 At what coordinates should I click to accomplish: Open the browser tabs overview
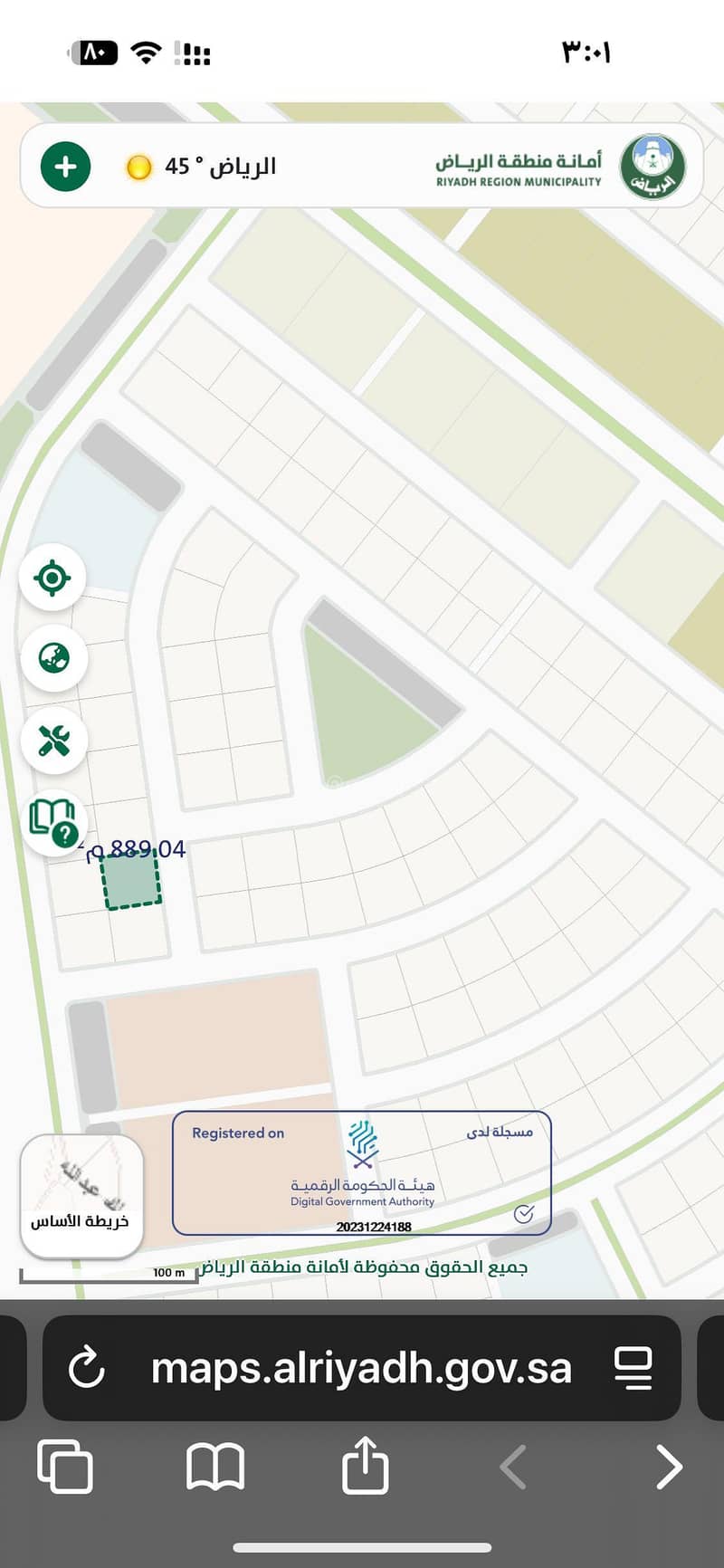pos(65,1467)
